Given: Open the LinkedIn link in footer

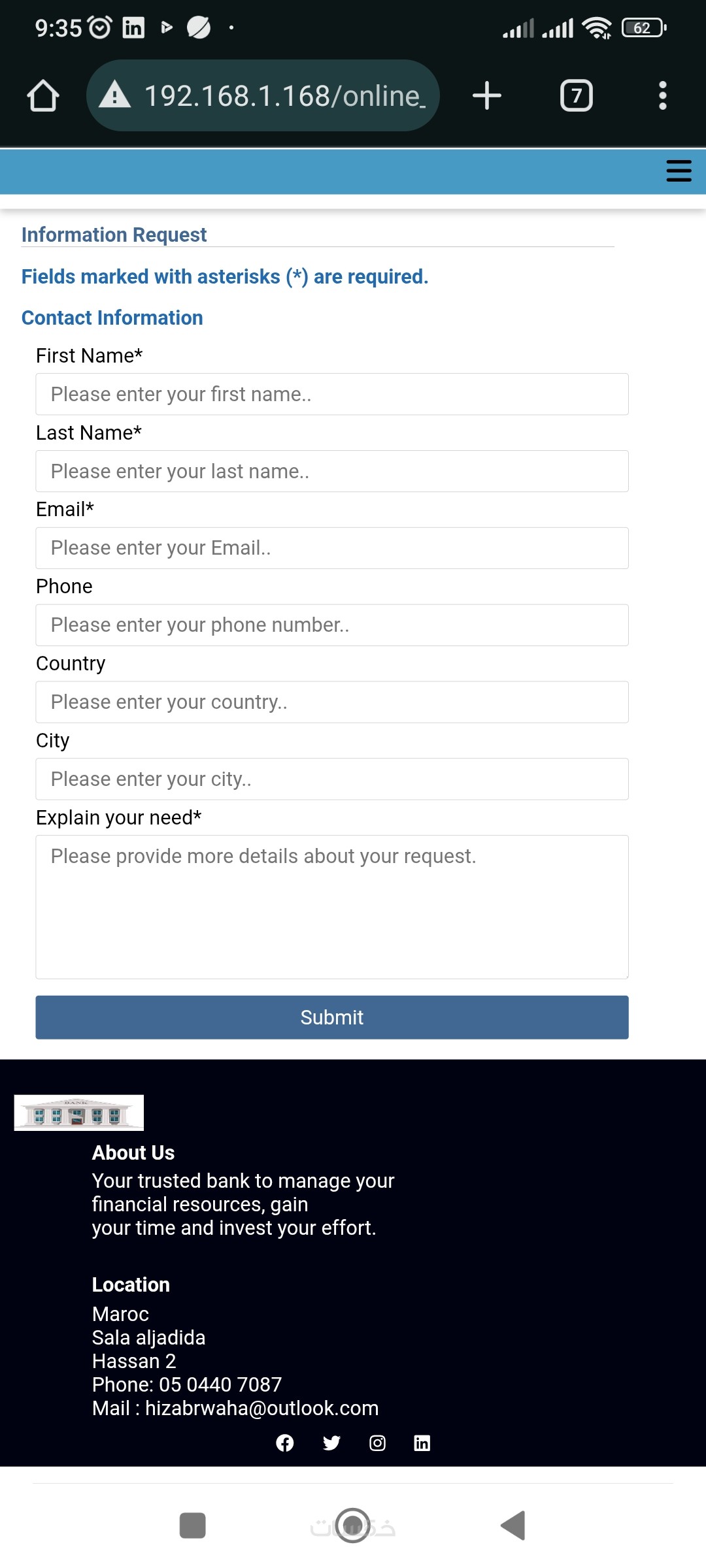Looking at the screenshot, I should click(x=422, y=1443).
